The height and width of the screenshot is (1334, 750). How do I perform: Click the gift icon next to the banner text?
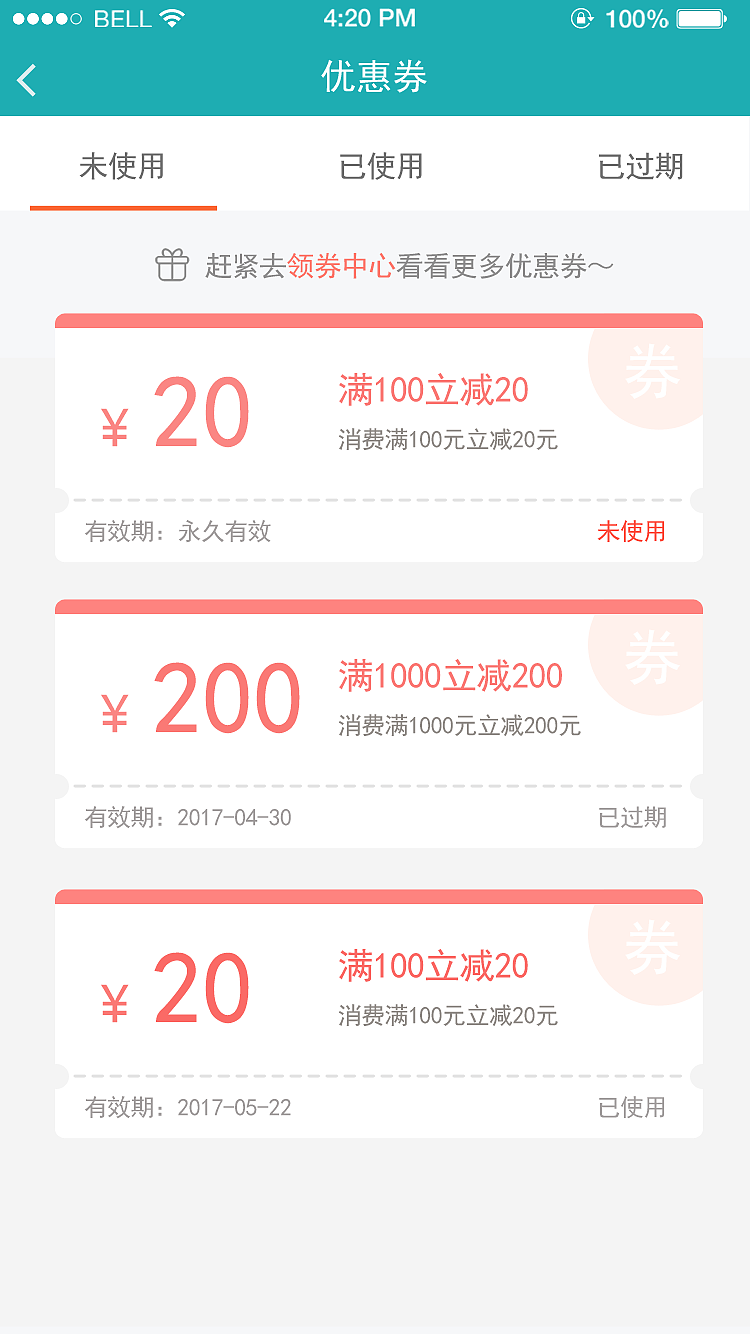pyautogui.click(x=172, y=265)
